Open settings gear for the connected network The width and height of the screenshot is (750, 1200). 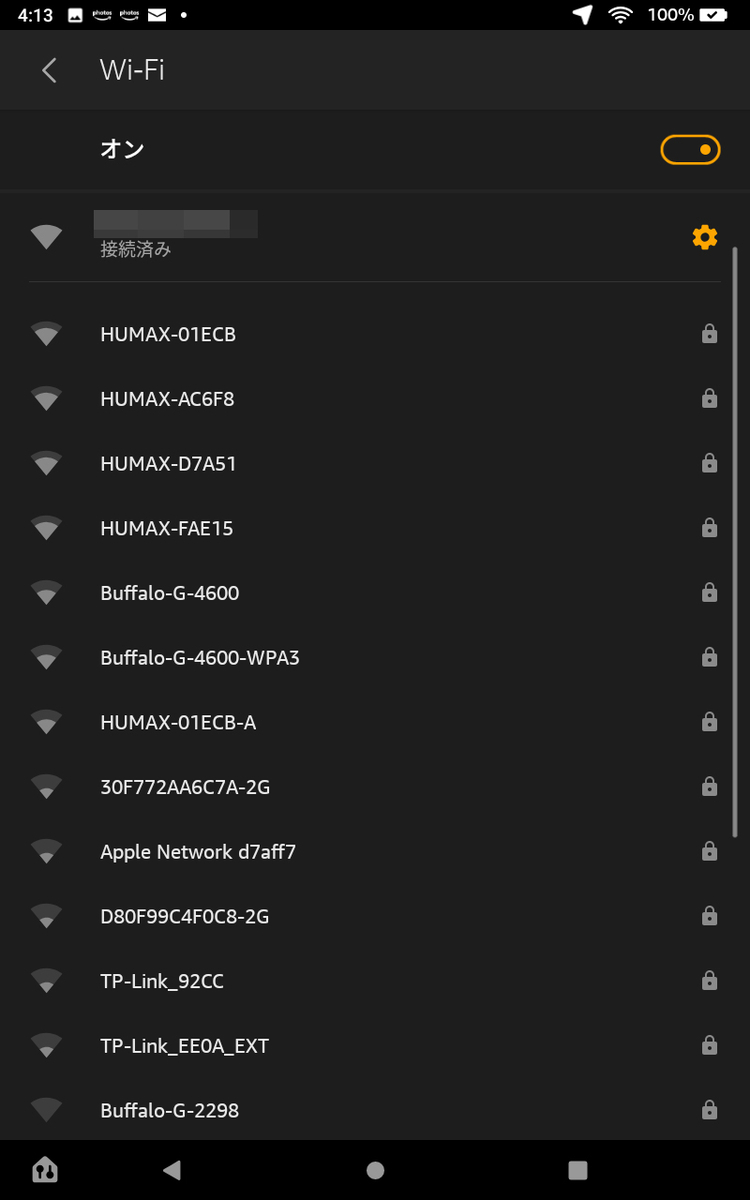[x=704, y=237]
